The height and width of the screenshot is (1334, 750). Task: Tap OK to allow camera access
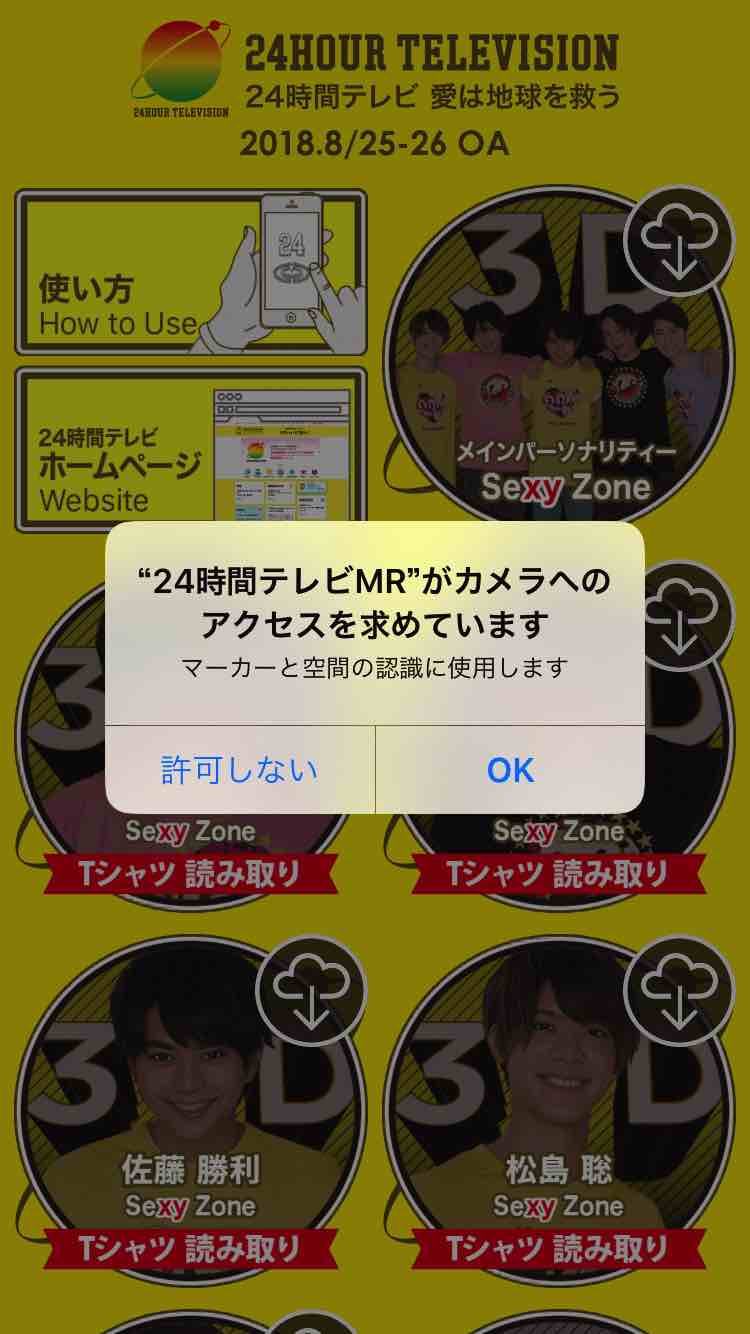click(x=510, y=770)
